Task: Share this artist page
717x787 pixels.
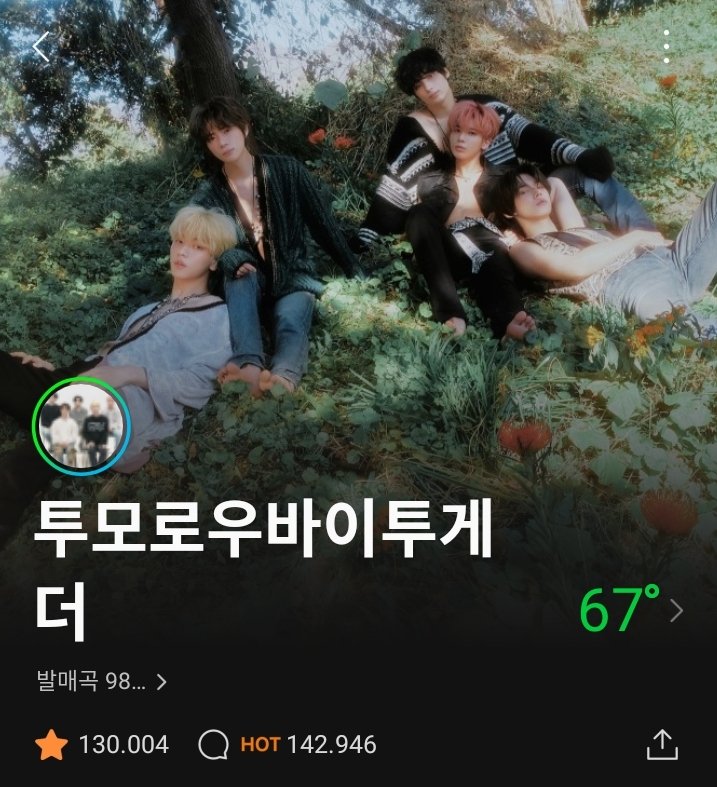Action: 662,744
